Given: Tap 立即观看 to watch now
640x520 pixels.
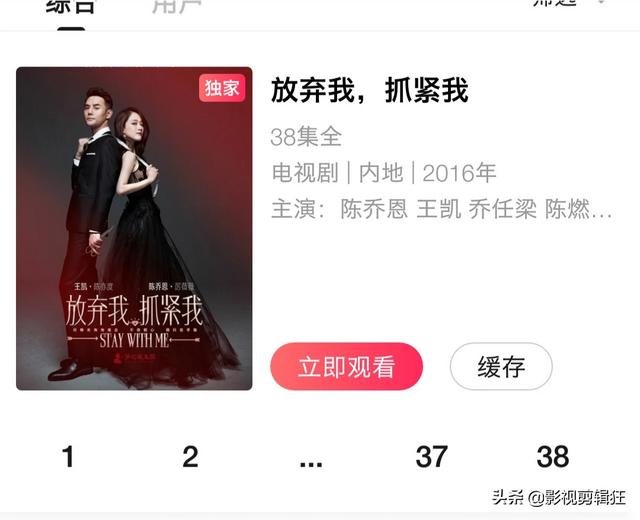Looking at the screenshot, I should click(346, 366).
